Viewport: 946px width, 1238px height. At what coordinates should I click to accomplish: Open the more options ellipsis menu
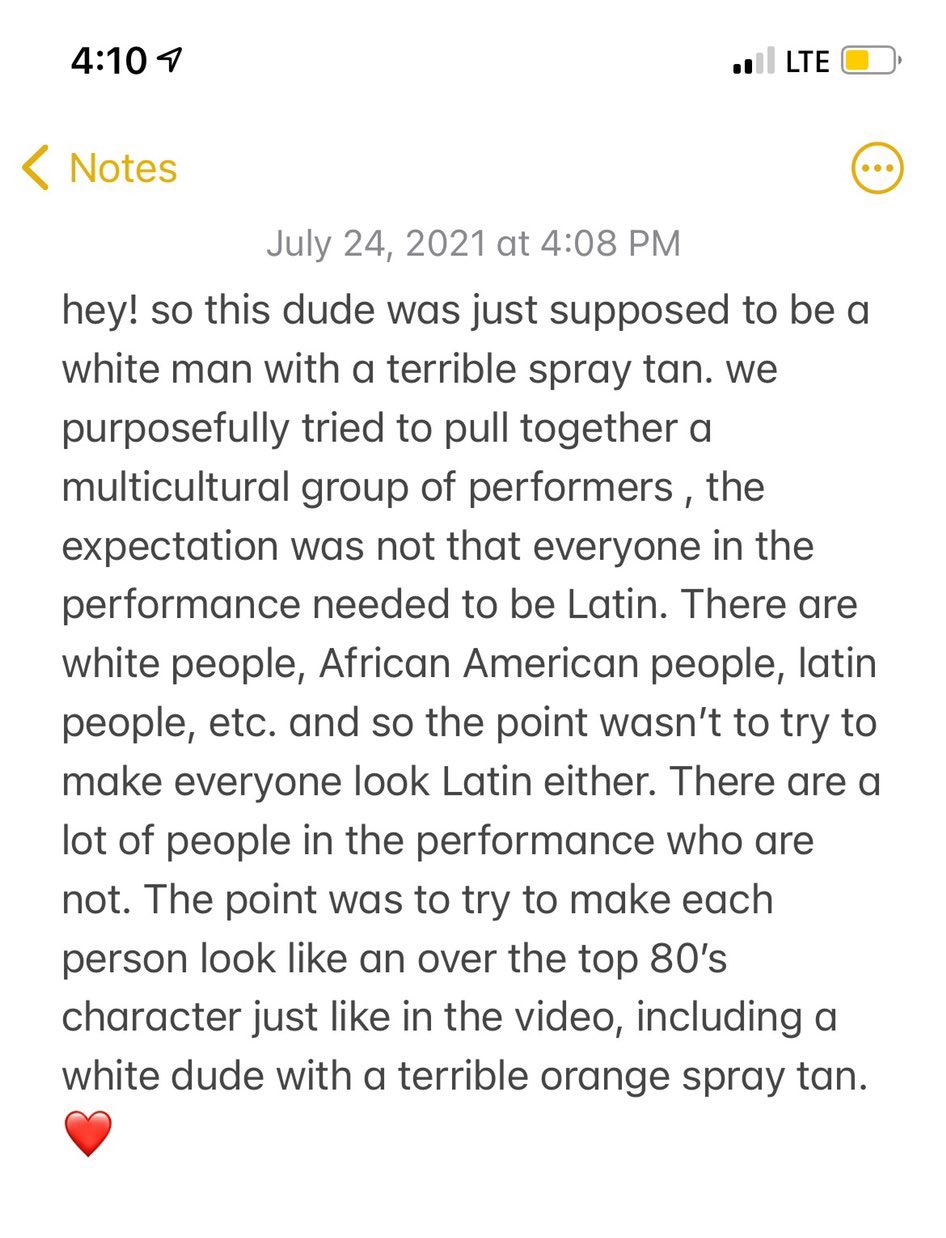876,168
